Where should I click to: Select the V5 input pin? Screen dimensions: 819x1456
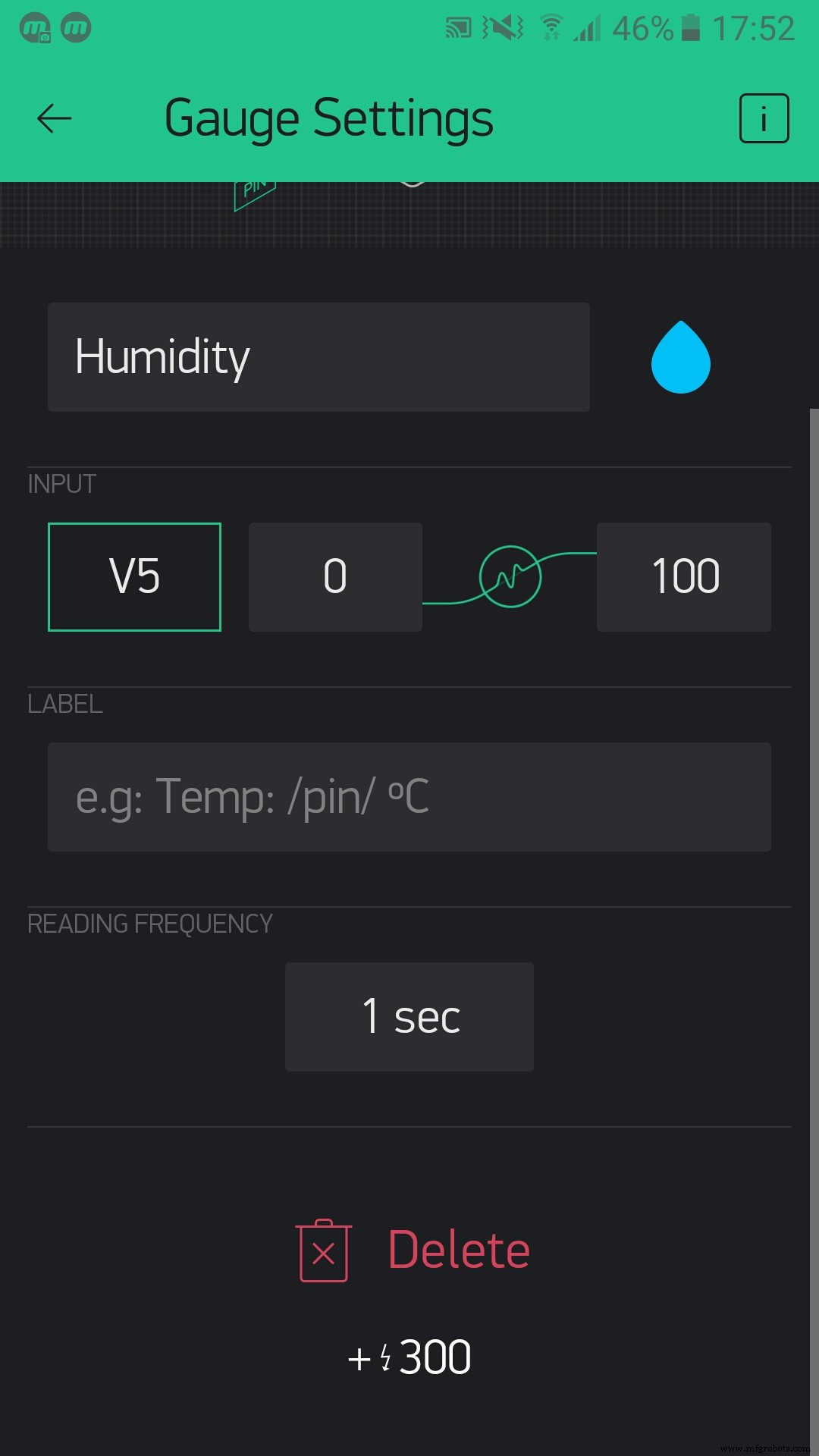point(134,576)
